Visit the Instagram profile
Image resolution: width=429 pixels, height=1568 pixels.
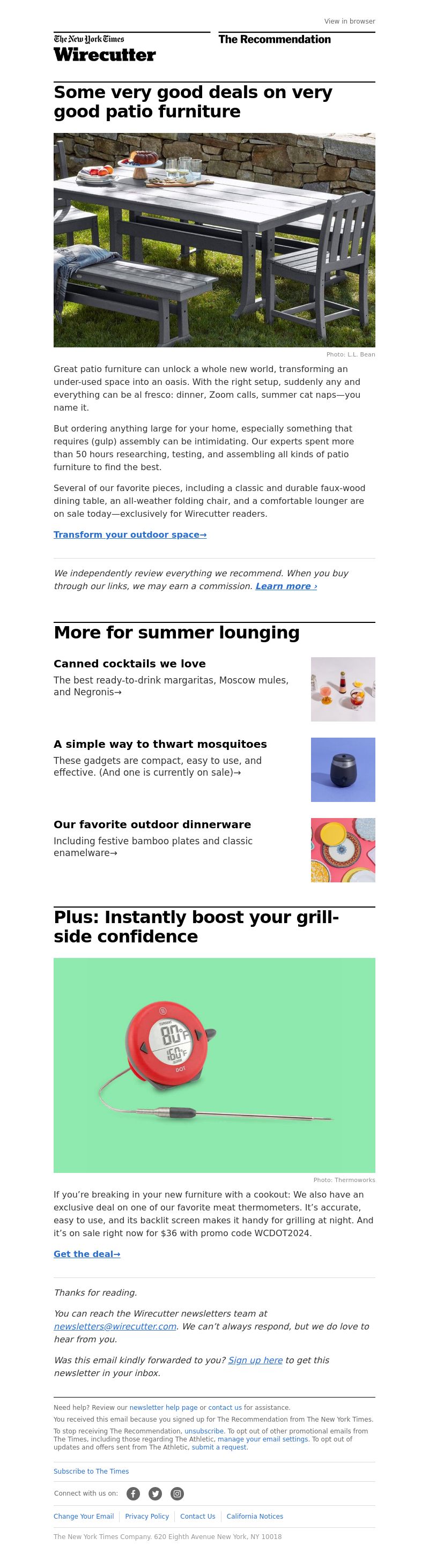(177, 1493)
